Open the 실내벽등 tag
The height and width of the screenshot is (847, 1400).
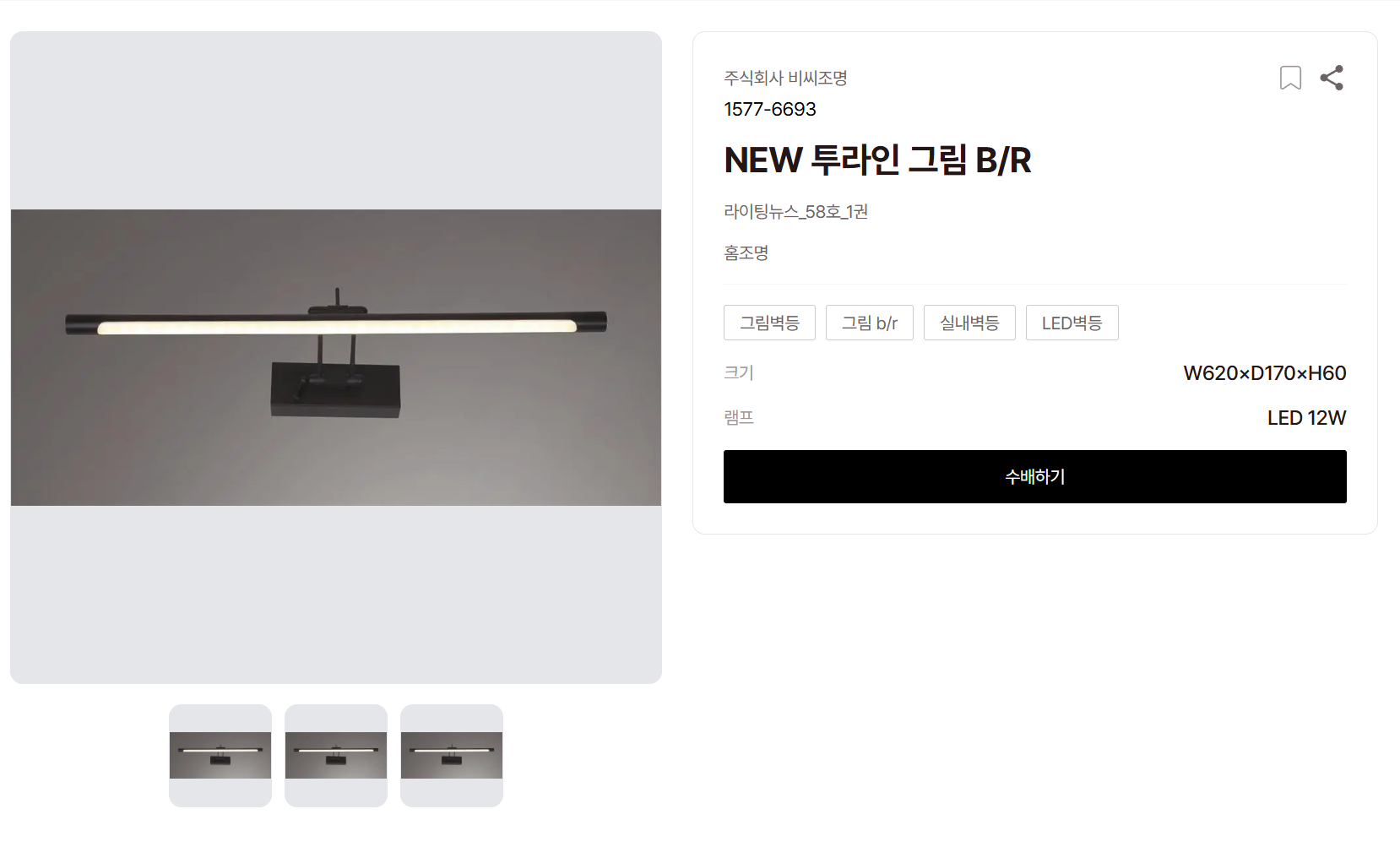(969, 323)
